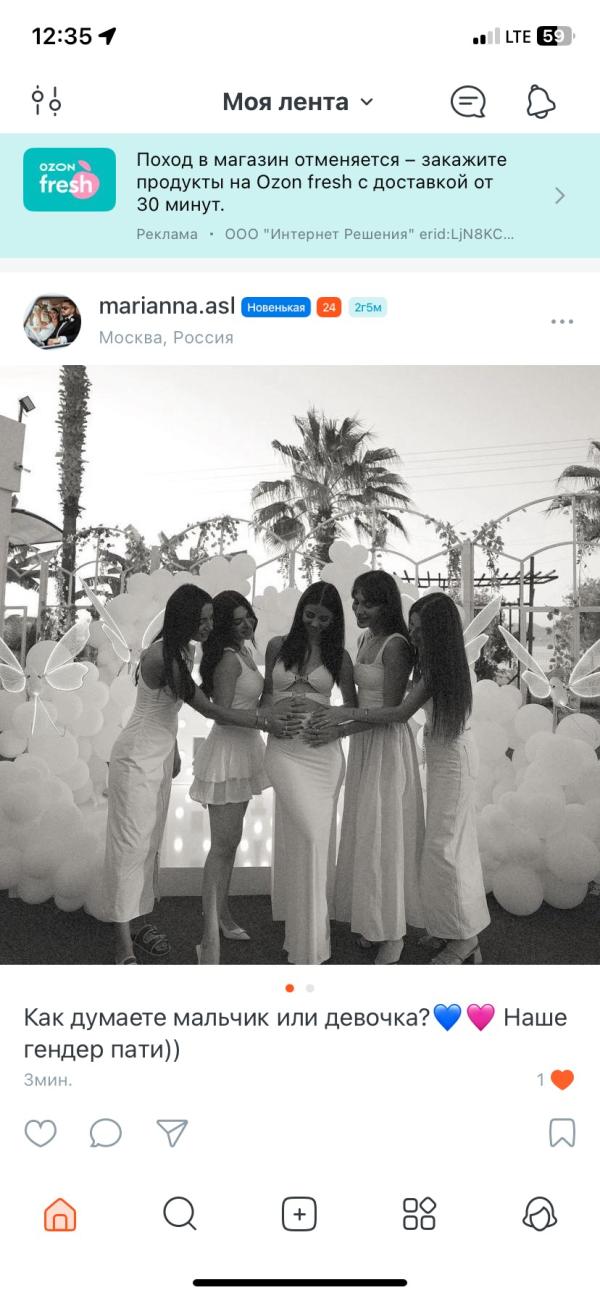
Task: Bookmark marianna.asl's post
Action: [x=562, y=1132]
